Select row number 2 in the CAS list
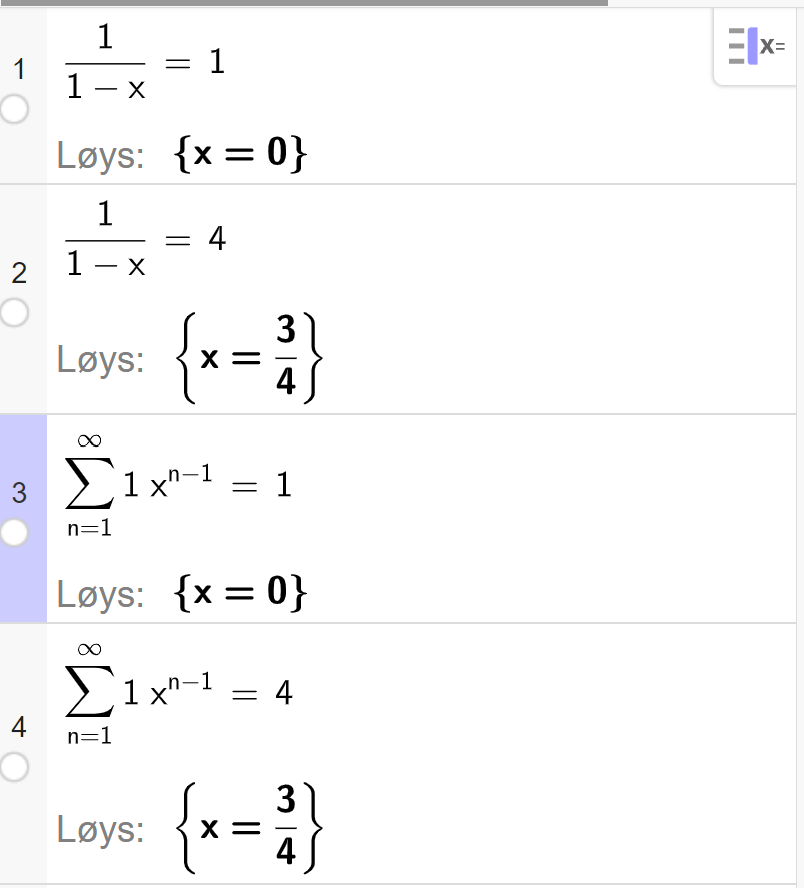Viewport: 804px width, 888px height. click(x=18, y=273)
